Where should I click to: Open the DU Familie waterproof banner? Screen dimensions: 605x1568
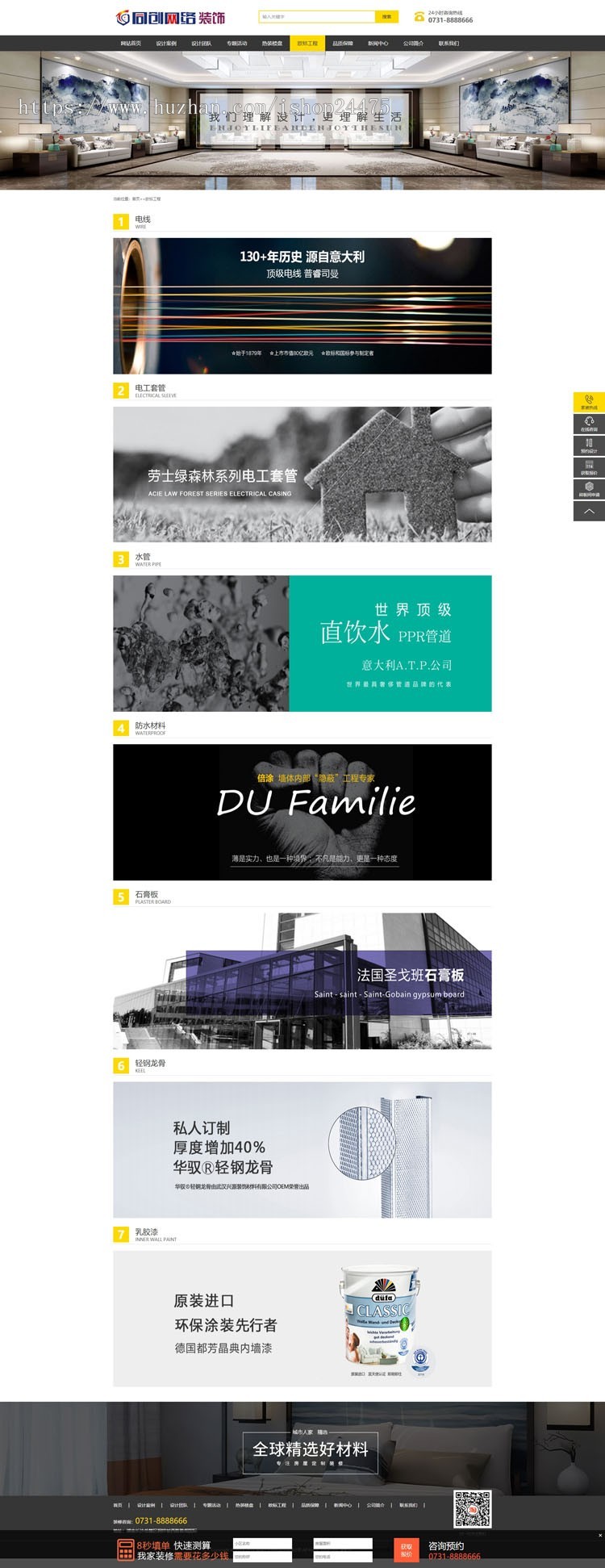(x=302, y=812)
